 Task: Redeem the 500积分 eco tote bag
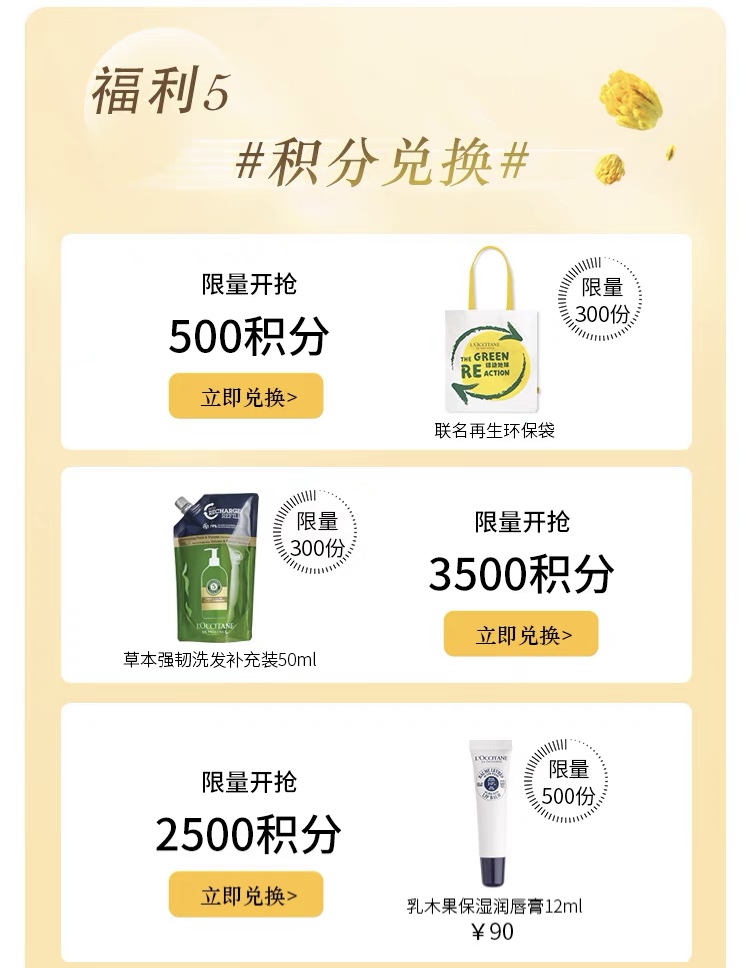pos(246,396)
